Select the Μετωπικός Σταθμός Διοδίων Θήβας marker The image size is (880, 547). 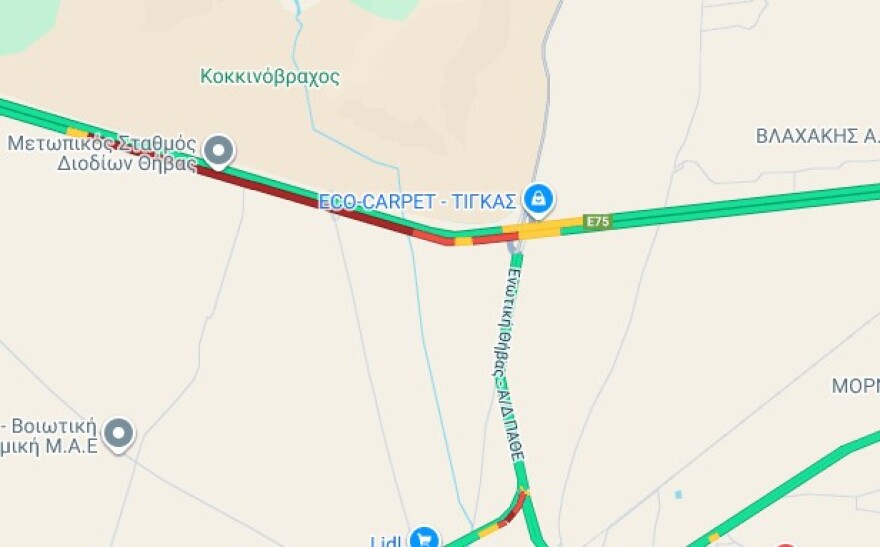219,151
